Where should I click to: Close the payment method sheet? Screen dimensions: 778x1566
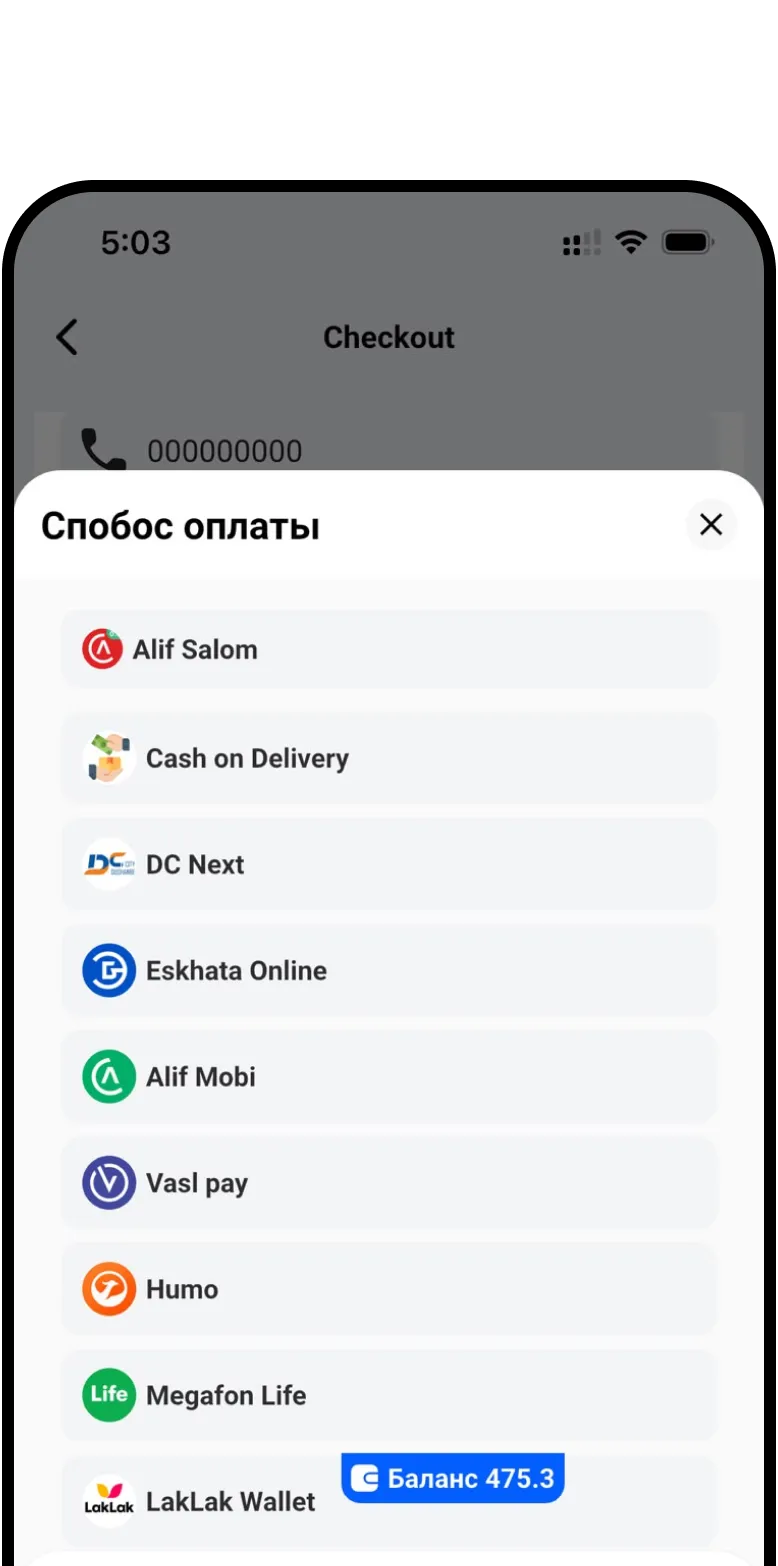point(711,524)
